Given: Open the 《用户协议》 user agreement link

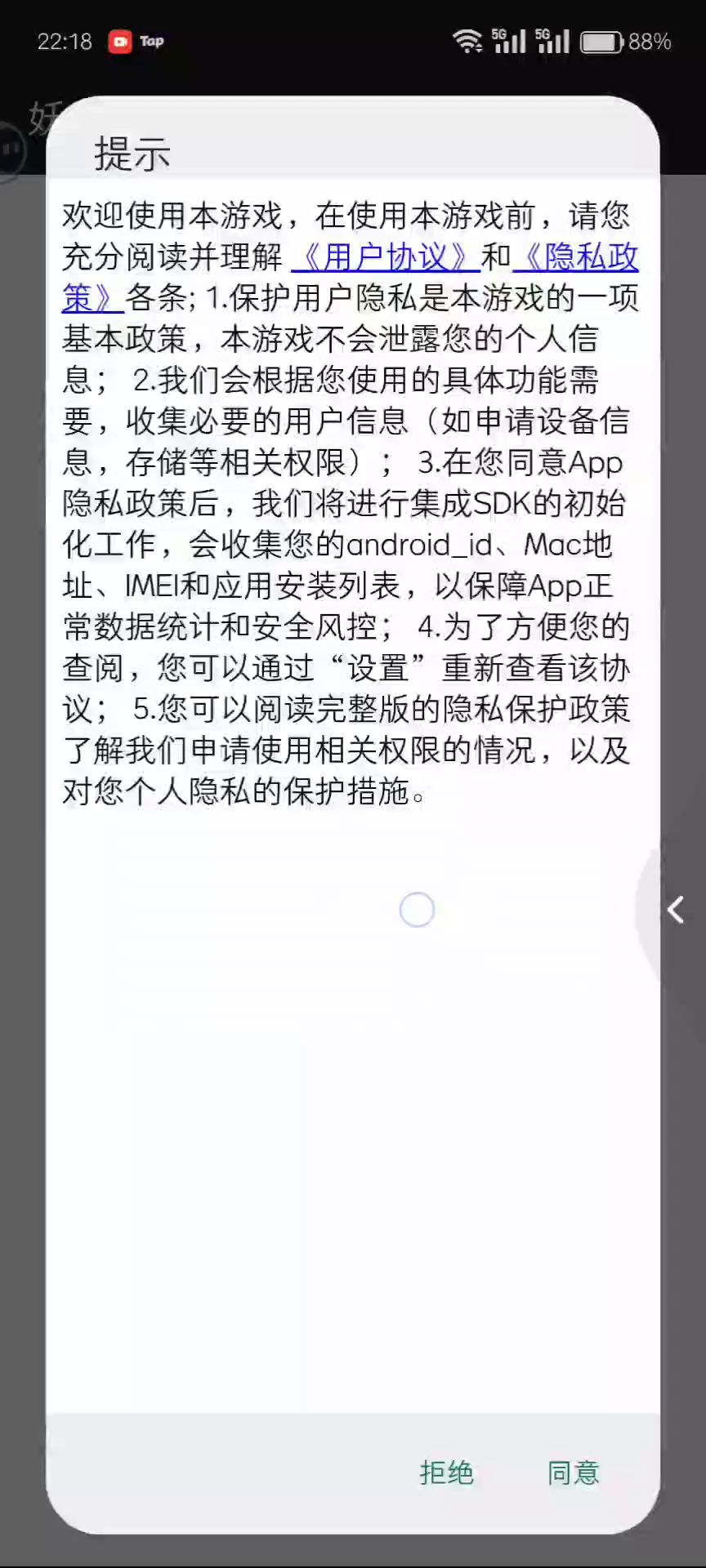Looking at the screenshot, I should tap(385, 257).
